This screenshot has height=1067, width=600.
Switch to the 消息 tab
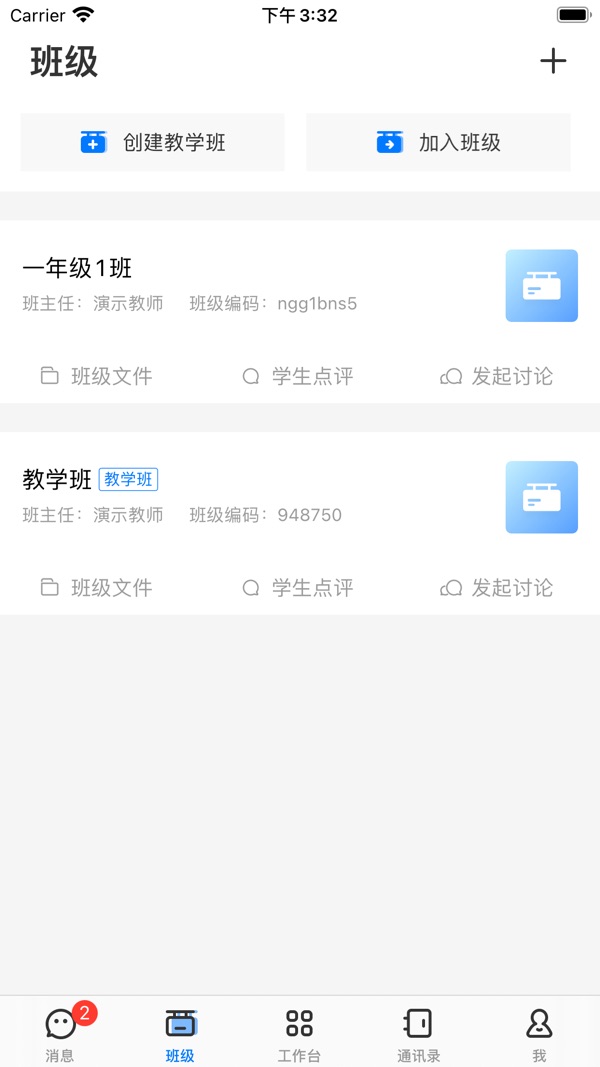point(60,1032)
